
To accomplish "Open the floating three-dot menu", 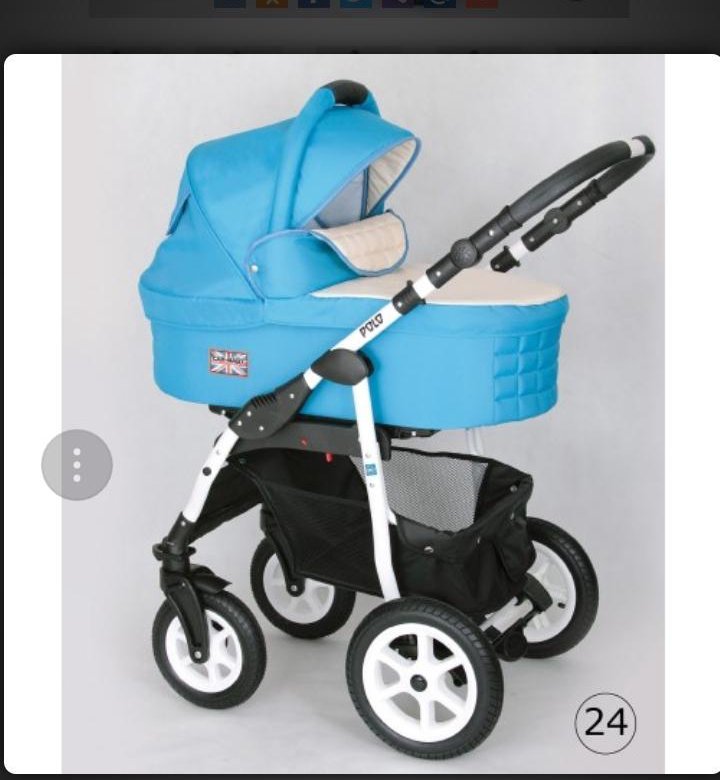I will 77,464.
